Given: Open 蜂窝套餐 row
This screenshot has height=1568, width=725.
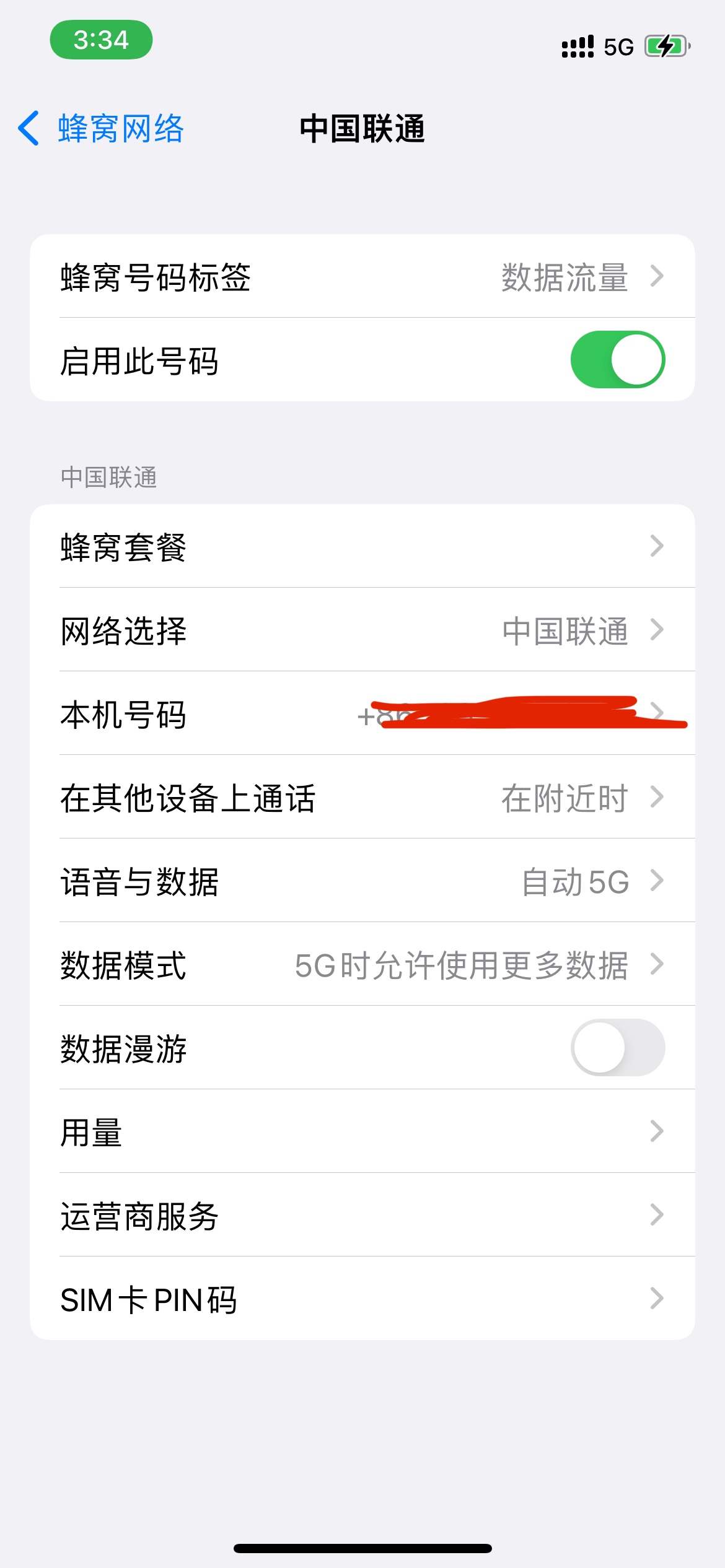Looking at the screenshot, I should [x=362, y=546].
